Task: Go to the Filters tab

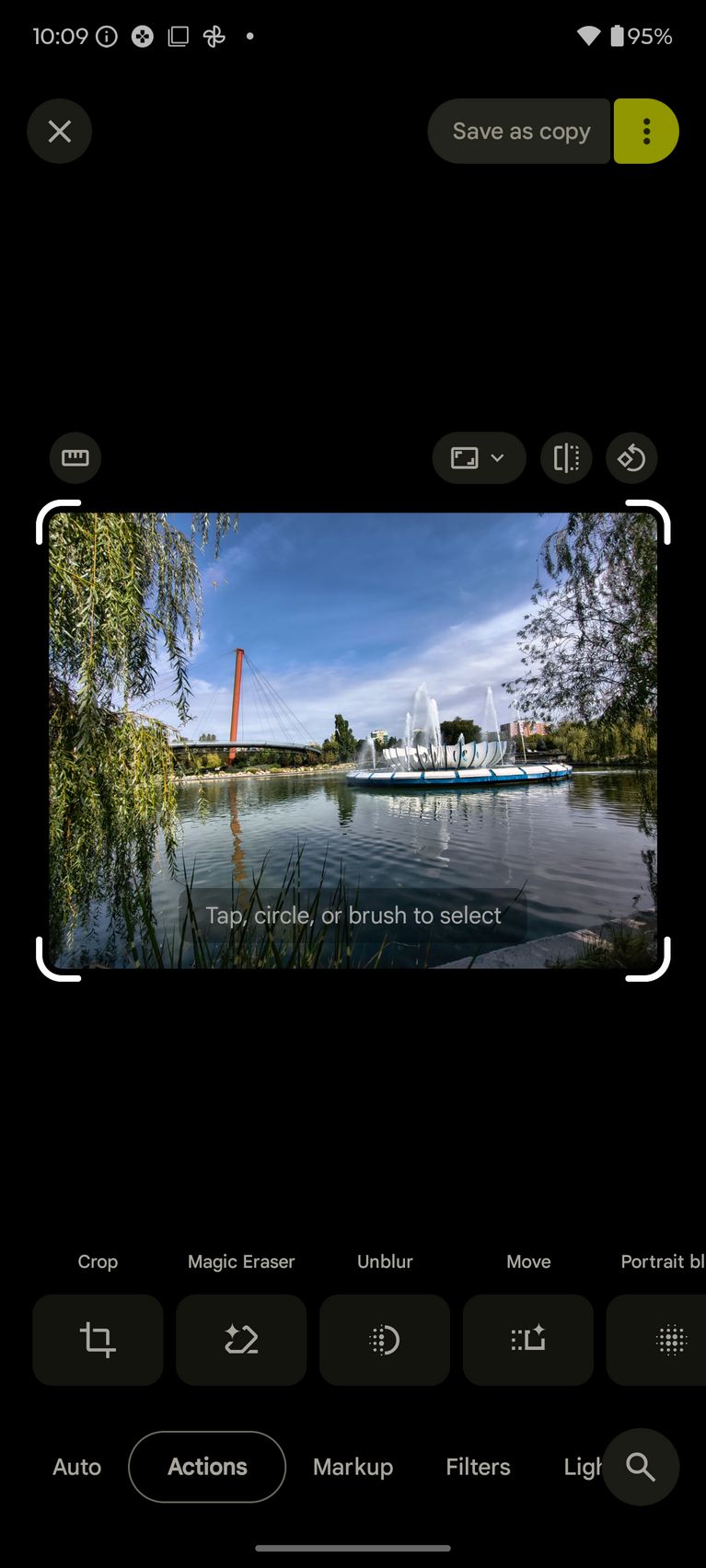Action: point(478,1467)
